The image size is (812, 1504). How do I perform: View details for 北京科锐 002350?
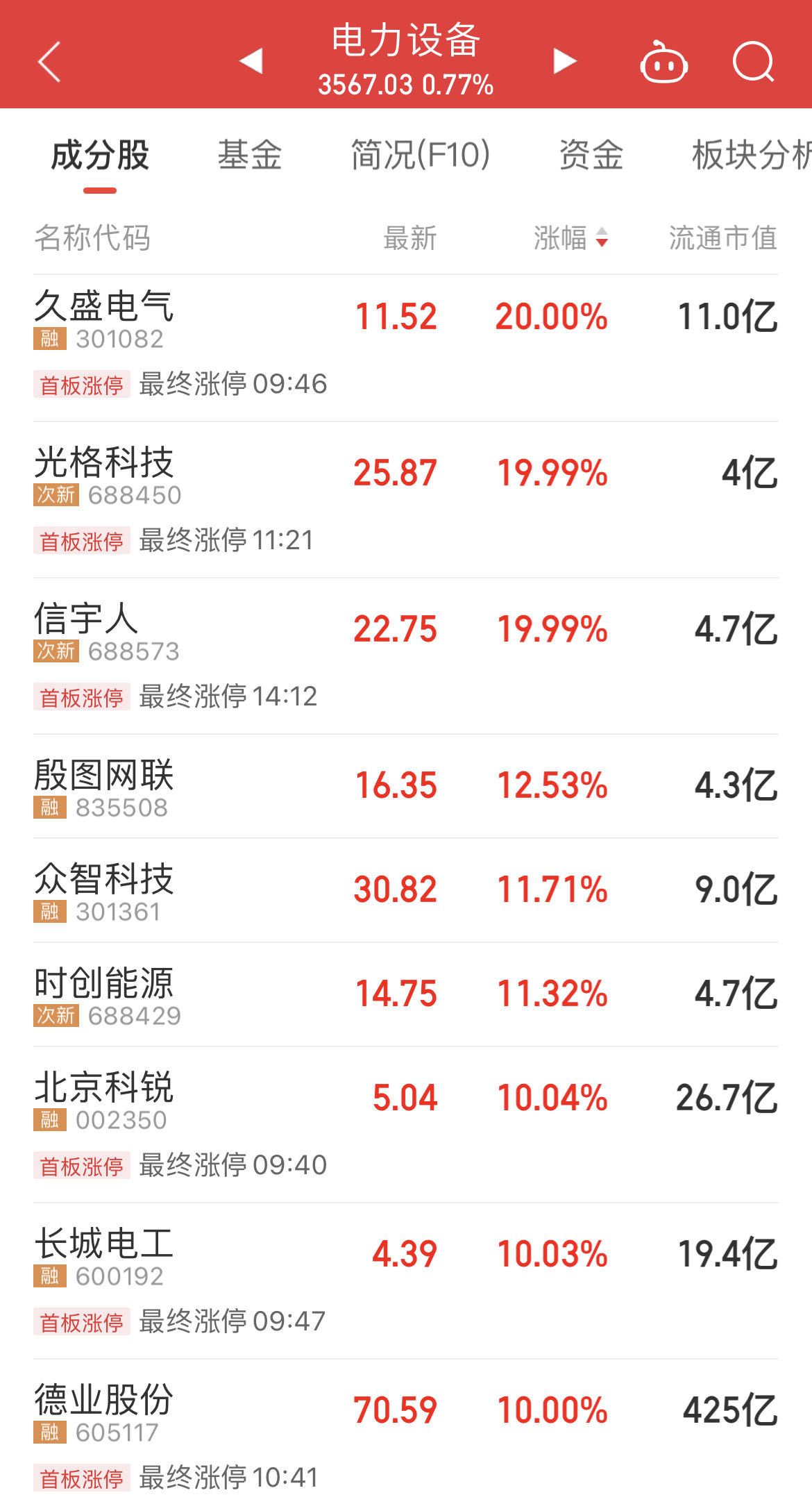(x=406, y=1125)
